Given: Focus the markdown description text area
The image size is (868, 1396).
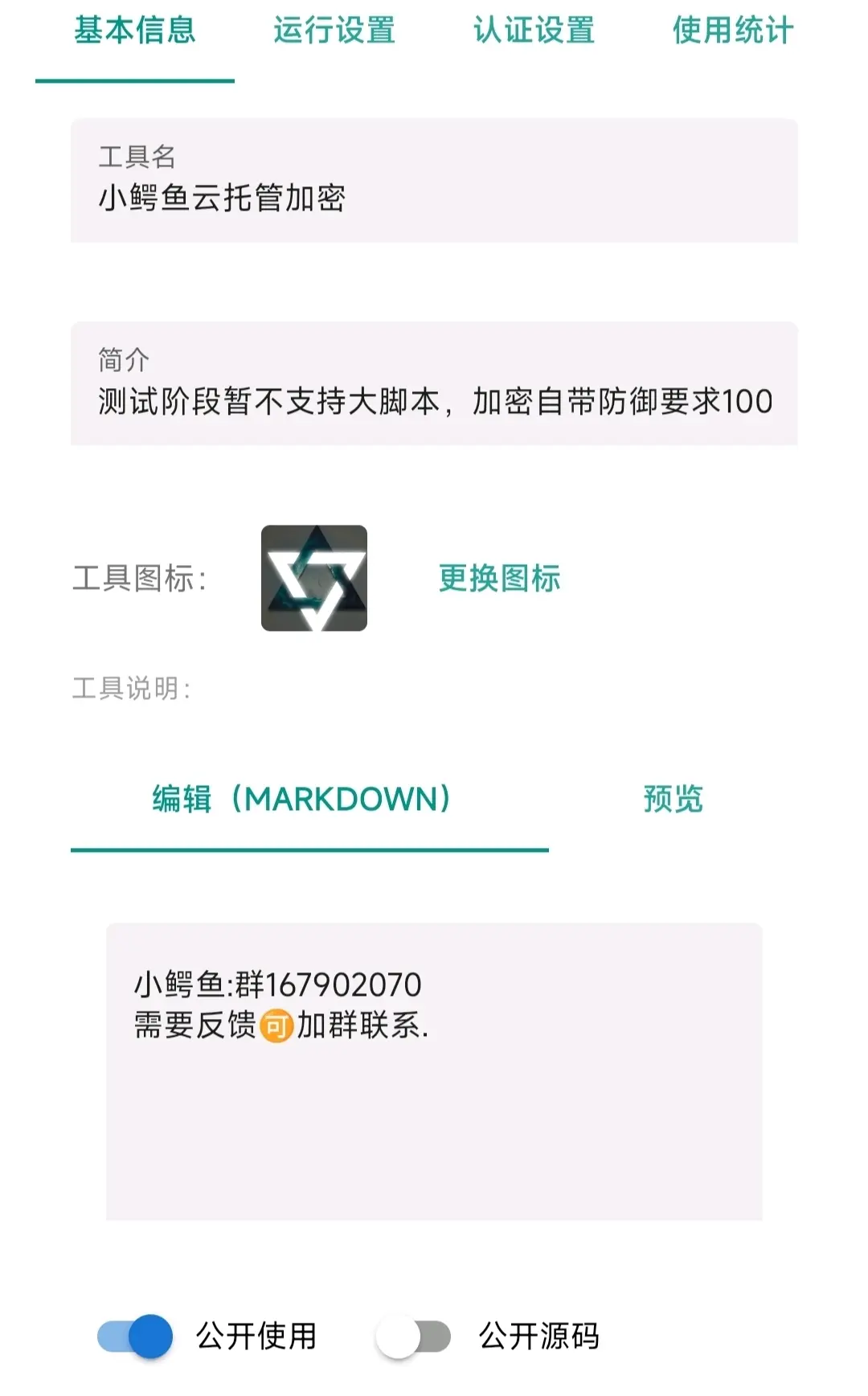Looking at the screenshot, I should pyautogui.click(x=434, y=1109).
